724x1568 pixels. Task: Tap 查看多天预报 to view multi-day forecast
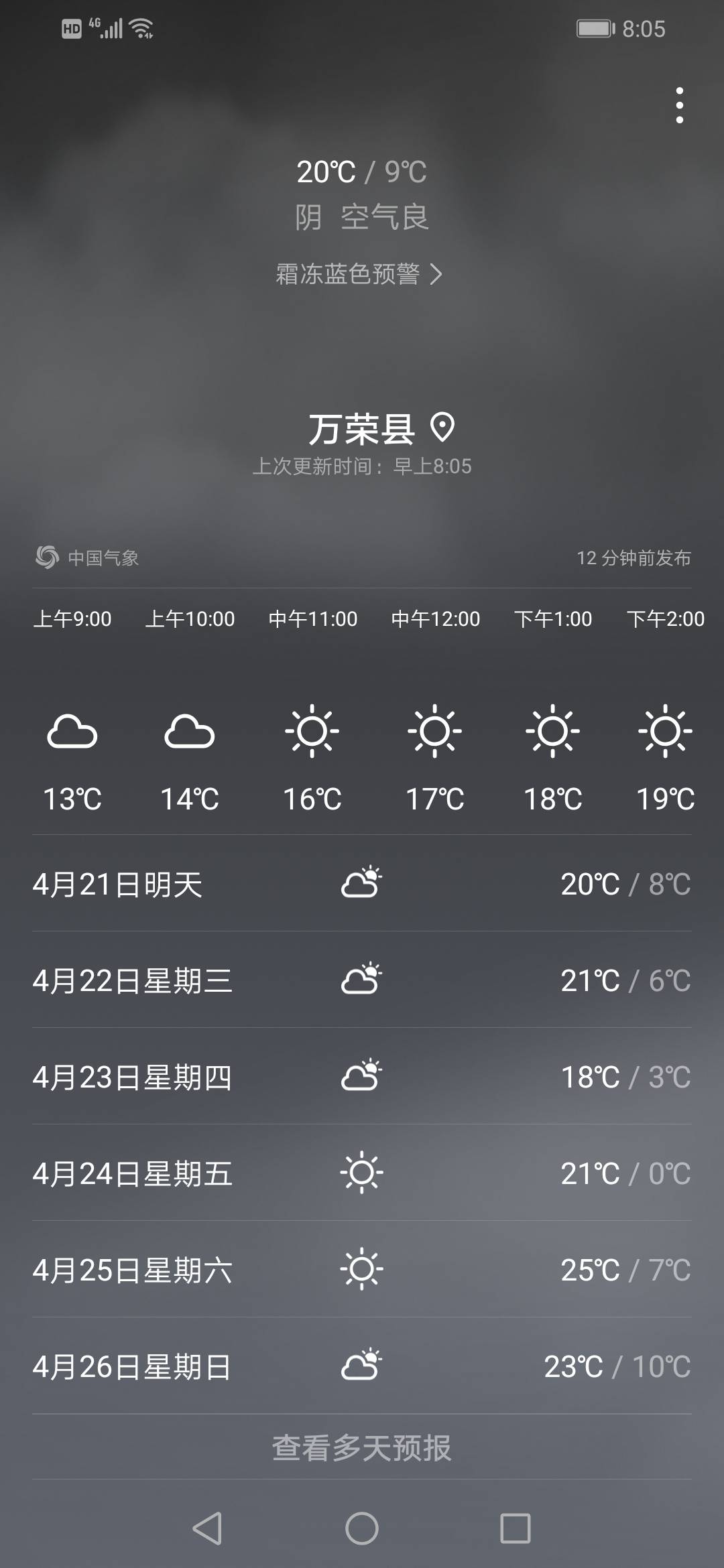pos(362,1447)
